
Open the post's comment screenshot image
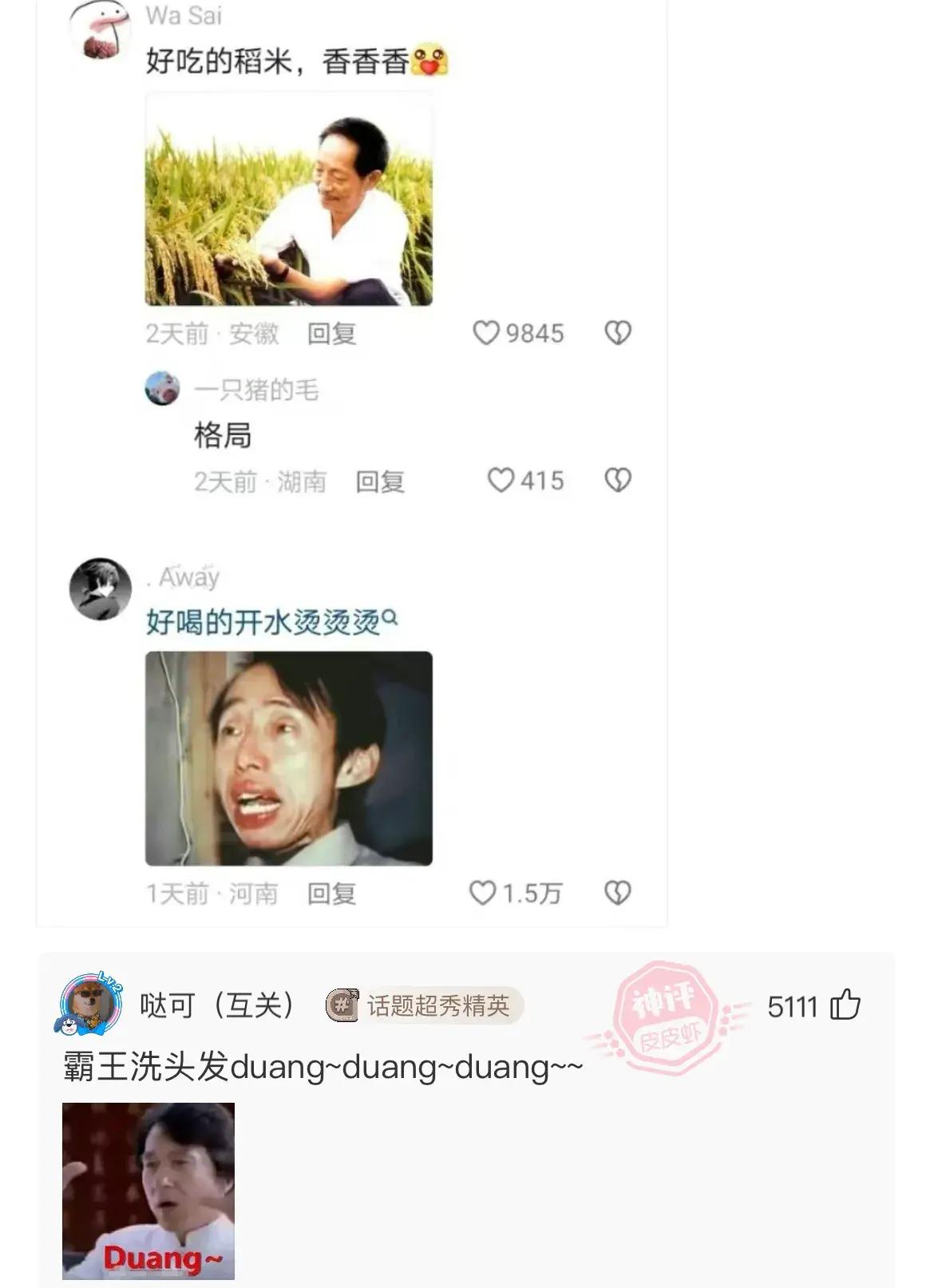(351, 463)
